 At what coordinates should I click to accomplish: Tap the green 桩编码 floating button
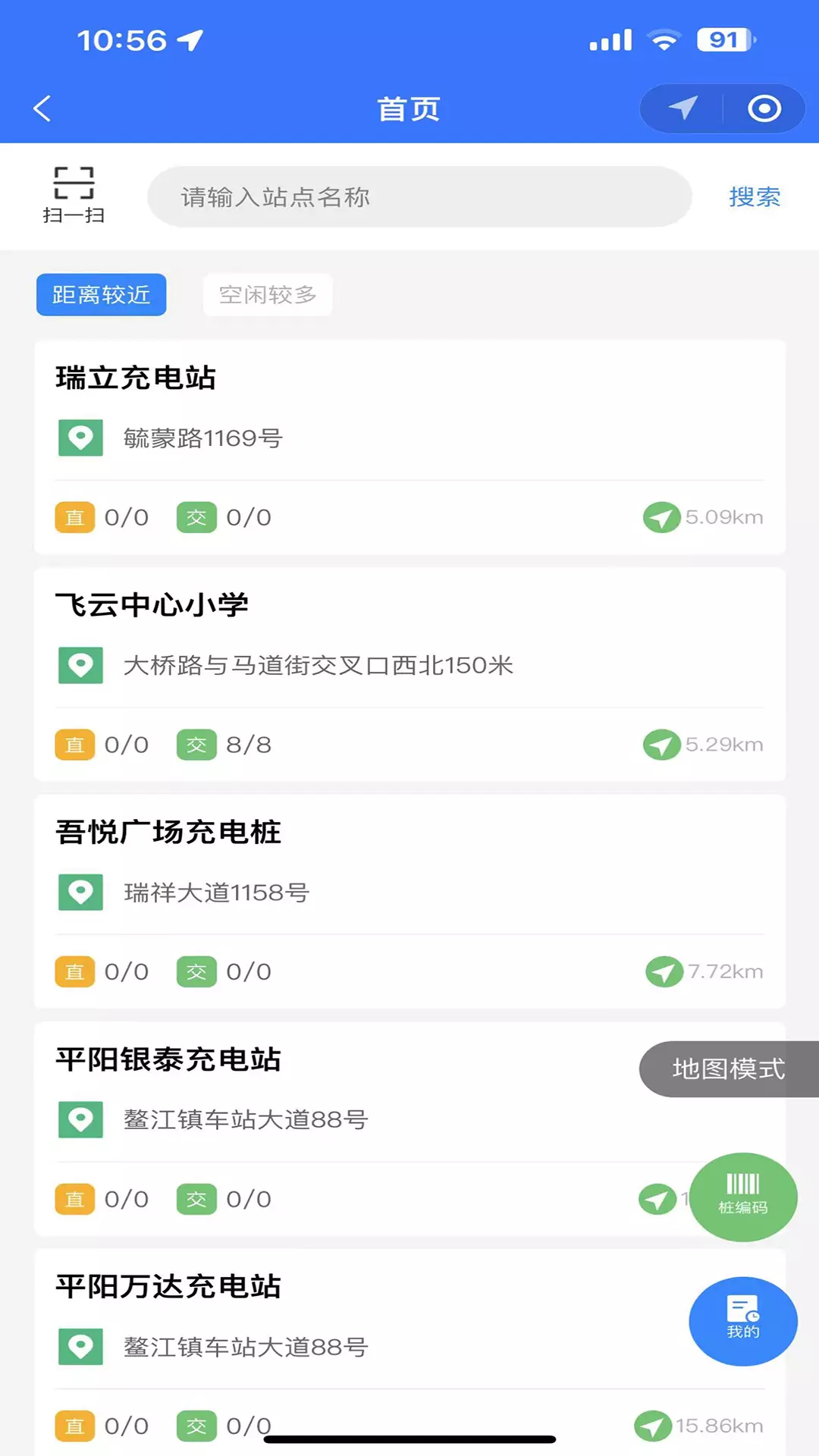click(x=743, y=1197)
